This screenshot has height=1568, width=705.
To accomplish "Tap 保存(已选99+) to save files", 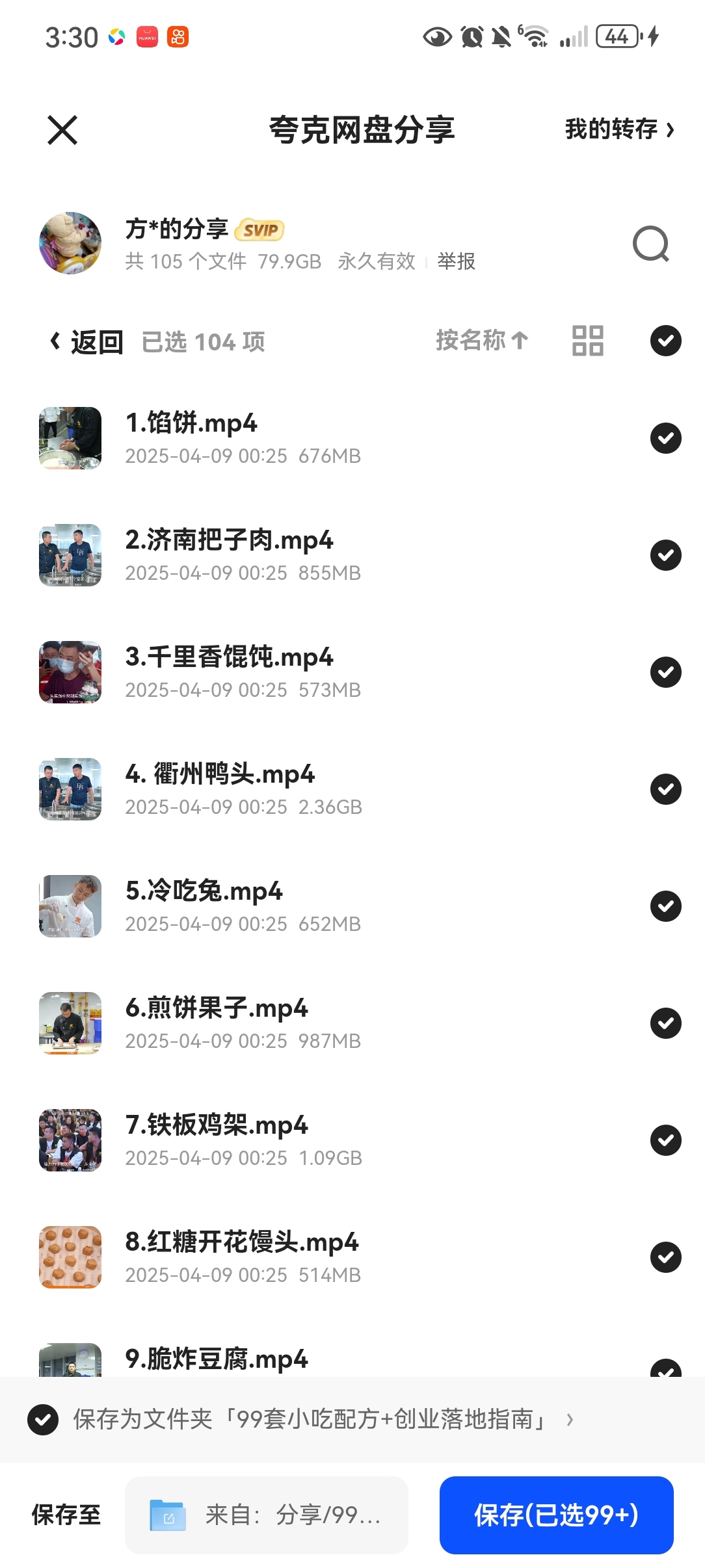I will pos(556,1515).
